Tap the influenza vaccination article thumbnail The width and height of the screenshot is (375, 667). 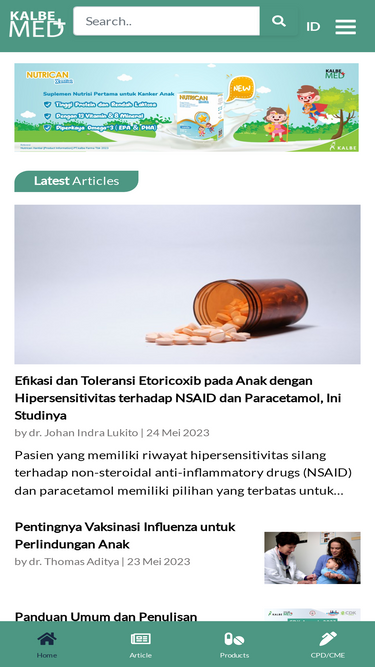point(312,557)
